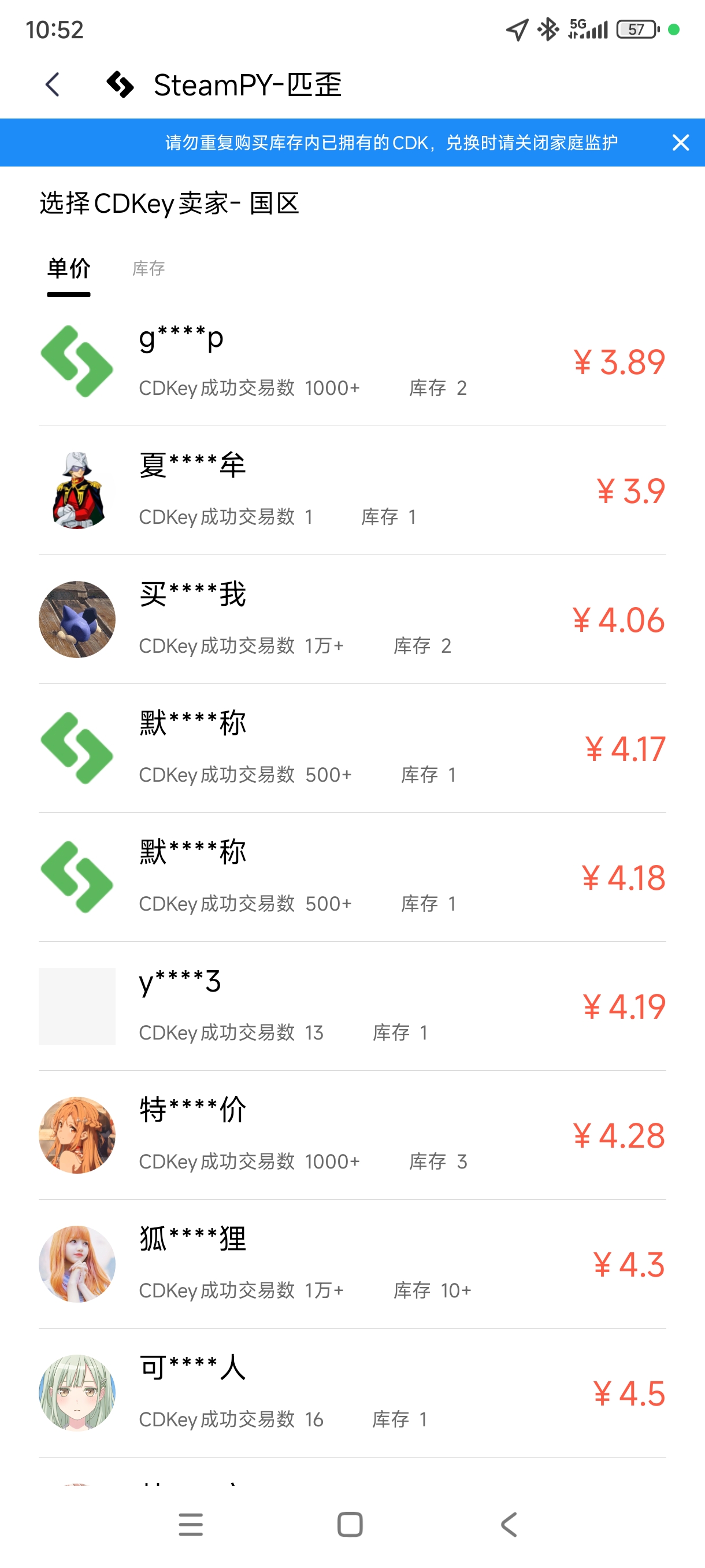Tap the back arrow to leave seller list
705x1568 pixels.
coord(53,84)
